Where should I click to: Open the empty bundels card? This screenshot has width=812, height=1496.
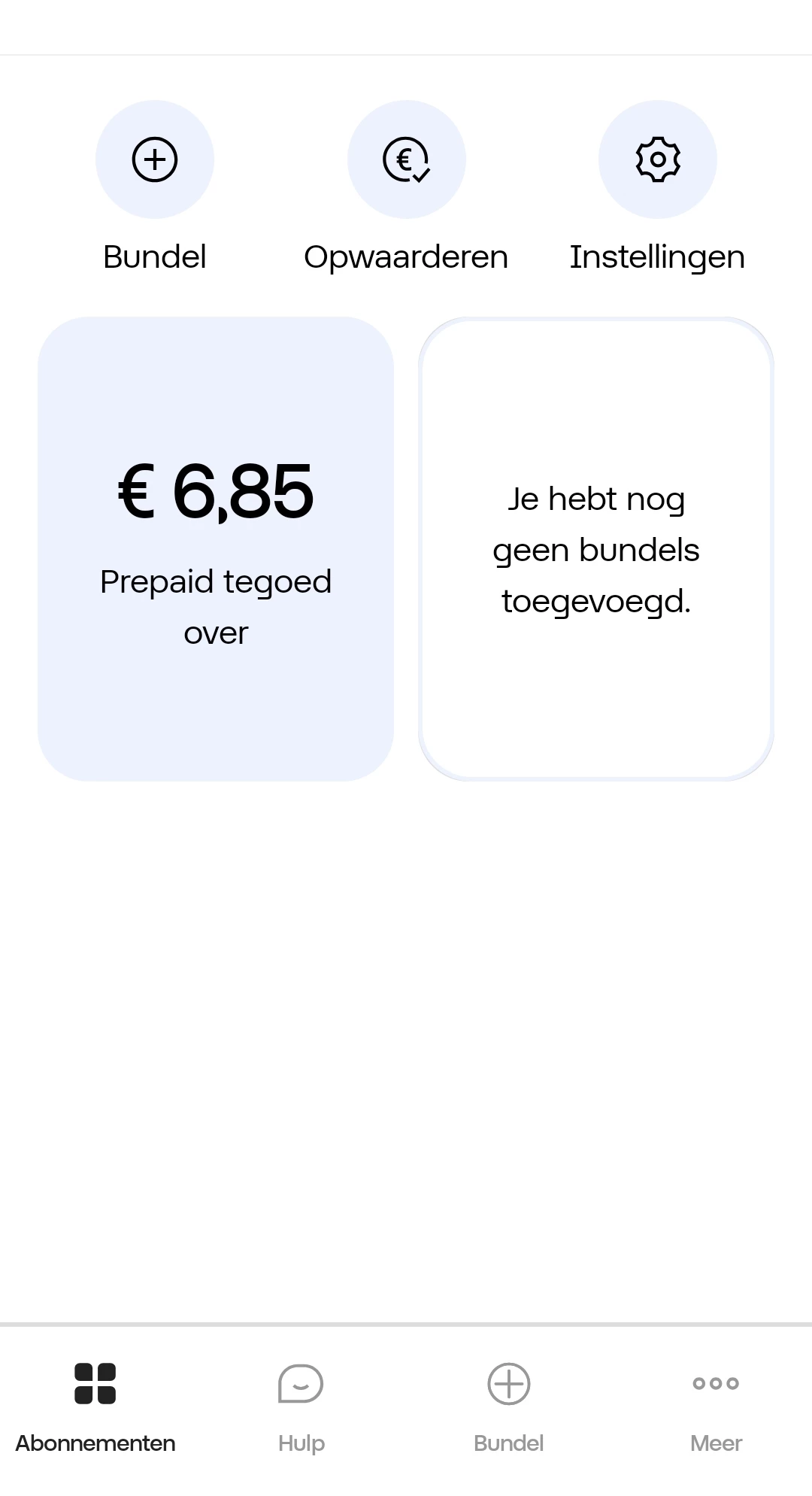[595, 548]
